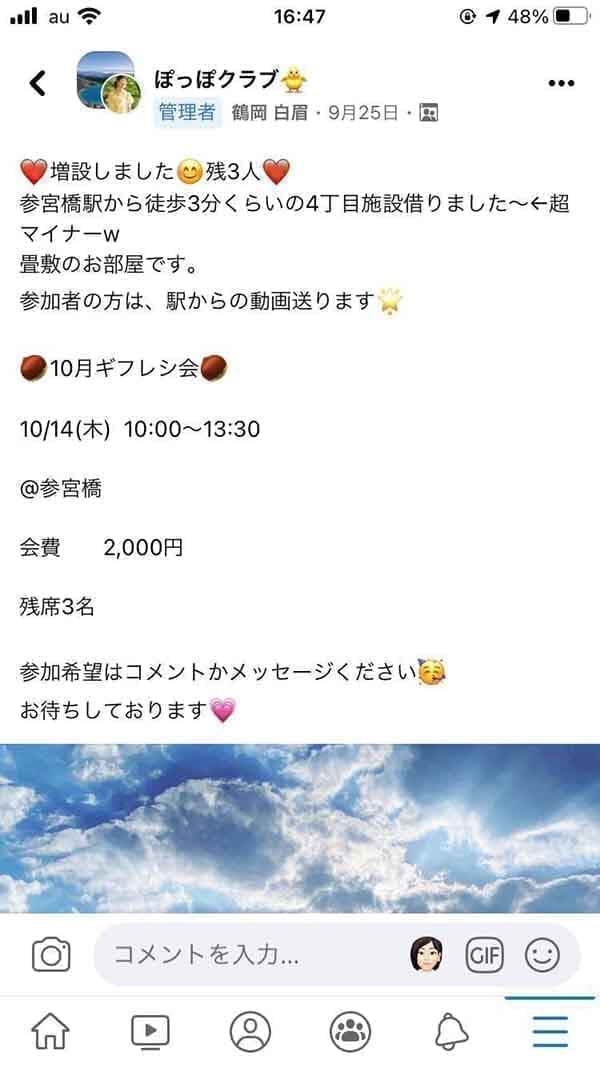Viewport: 600px width, 1067px height.
Task: Go back with the arrow
Action: 37,83
